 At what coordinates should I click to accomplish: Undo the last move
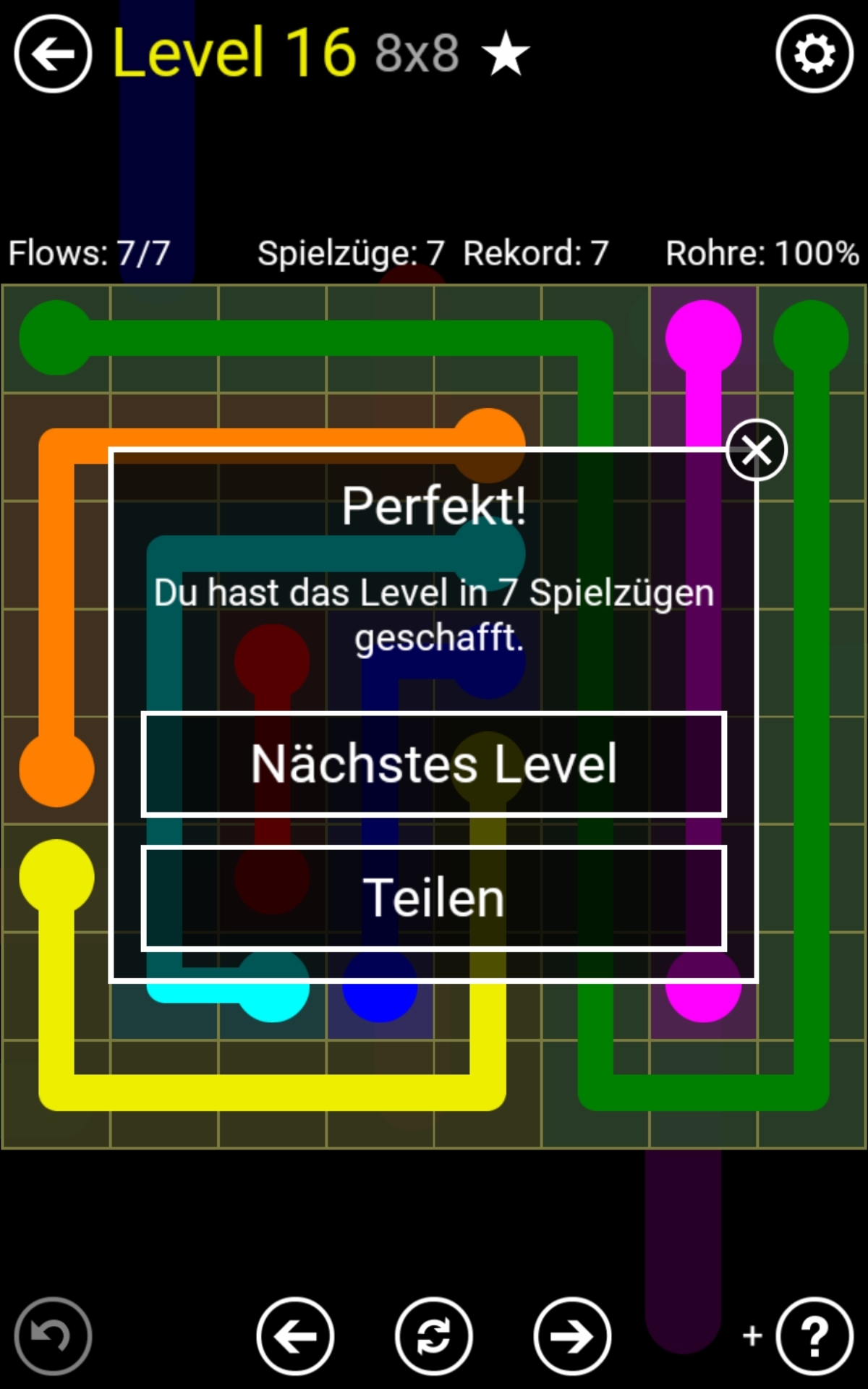pyautogui.click(x=53, y=1336)
